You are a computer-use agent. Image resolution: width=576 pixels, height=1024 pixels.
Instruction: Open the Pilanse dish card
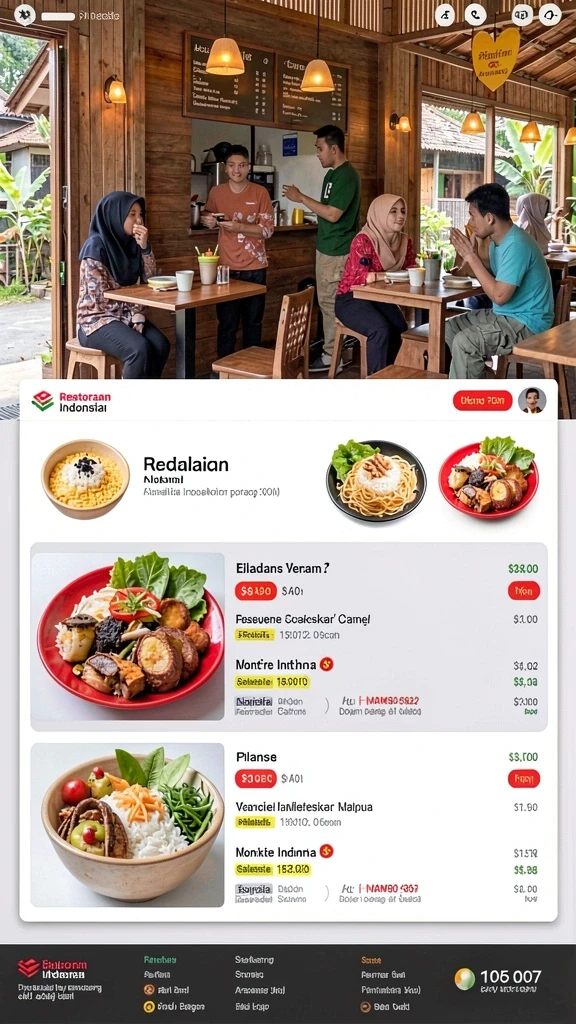tap(289, 825)
